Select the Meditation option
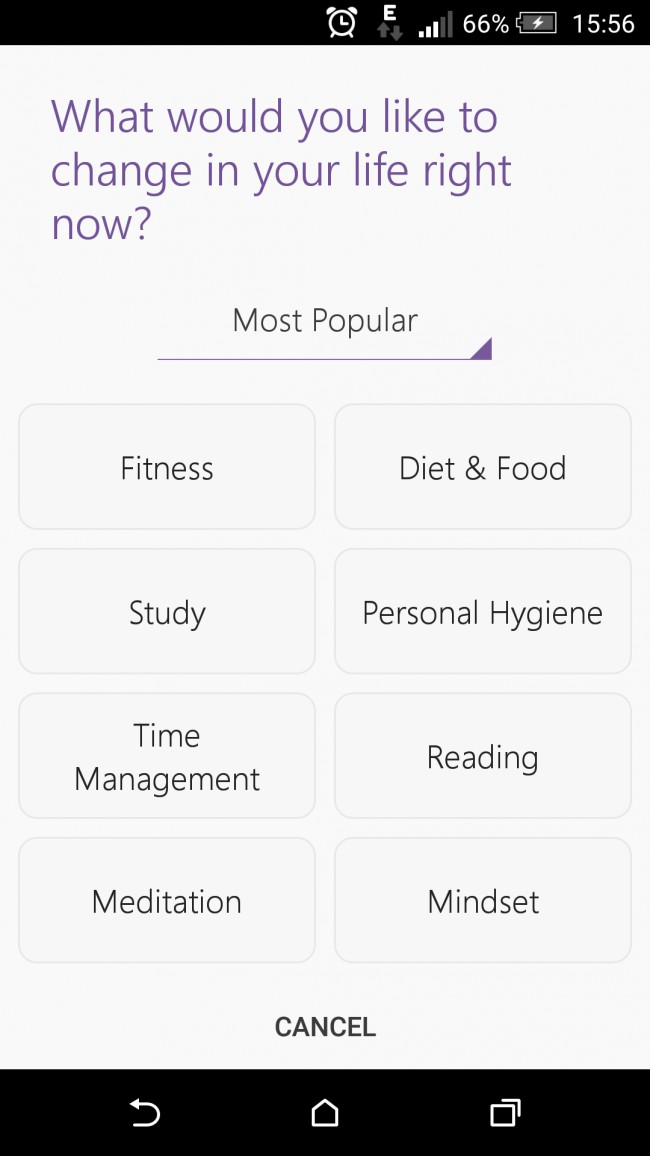The height and width of the screenshot is (1156, 650). 167,899
